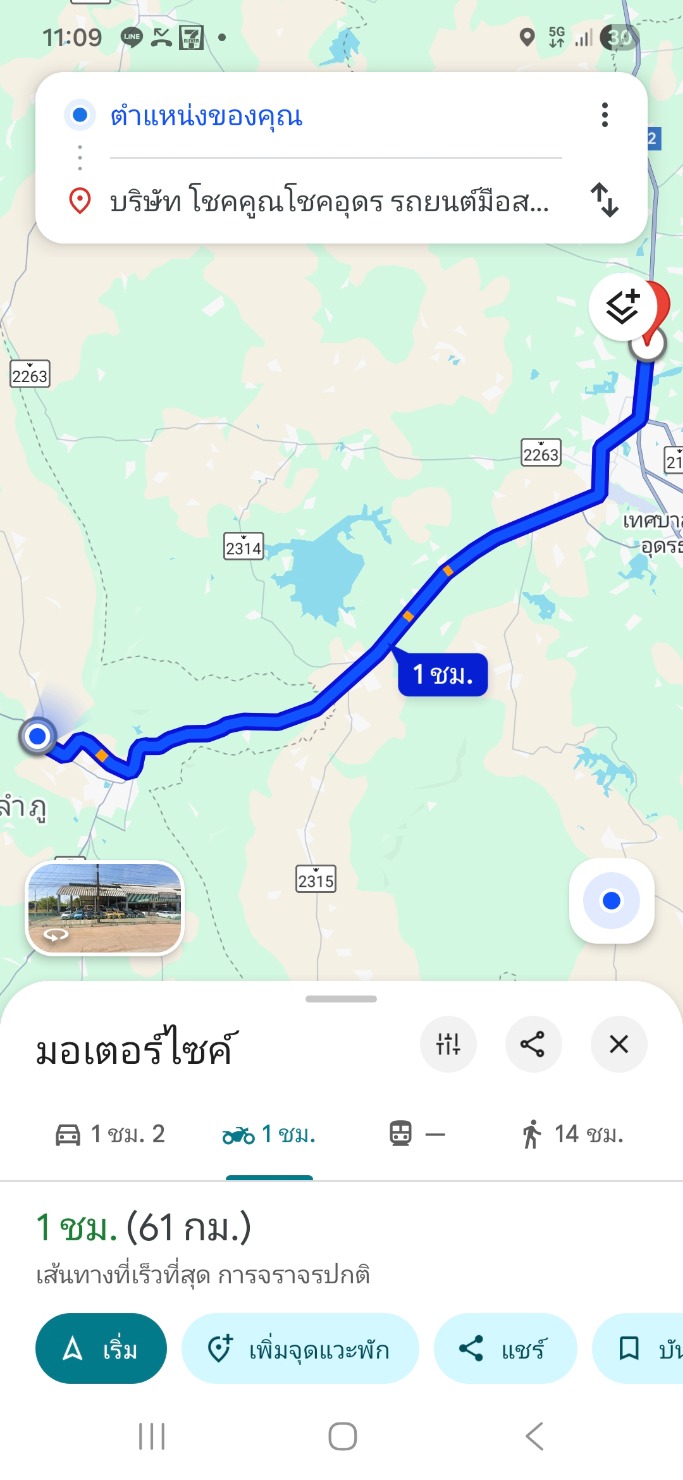This screenshot has height=1480, width=683.
Task: Go back using system navigation
Action: point(534,1437)
